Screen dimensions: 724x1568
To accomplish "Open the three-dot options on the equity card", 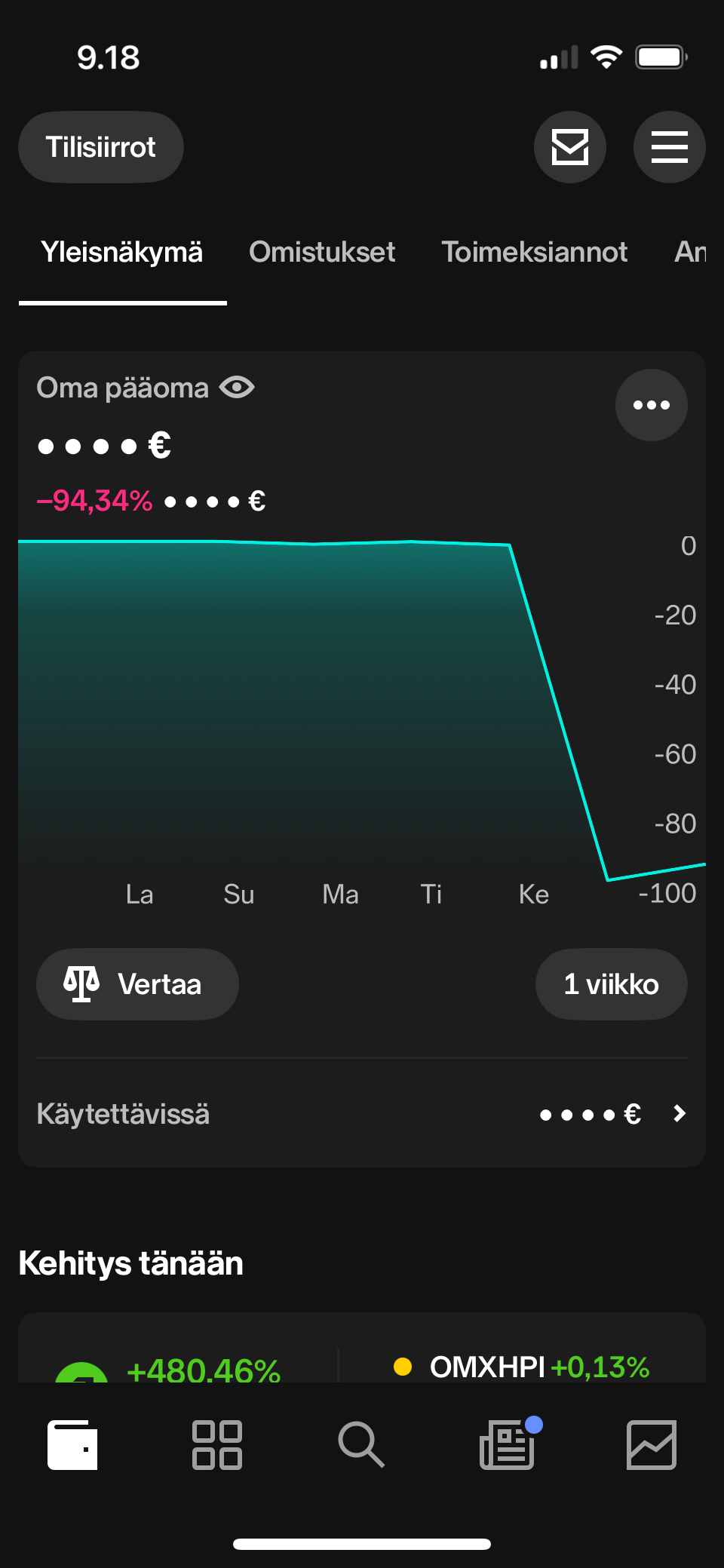I will pos(652,405).
